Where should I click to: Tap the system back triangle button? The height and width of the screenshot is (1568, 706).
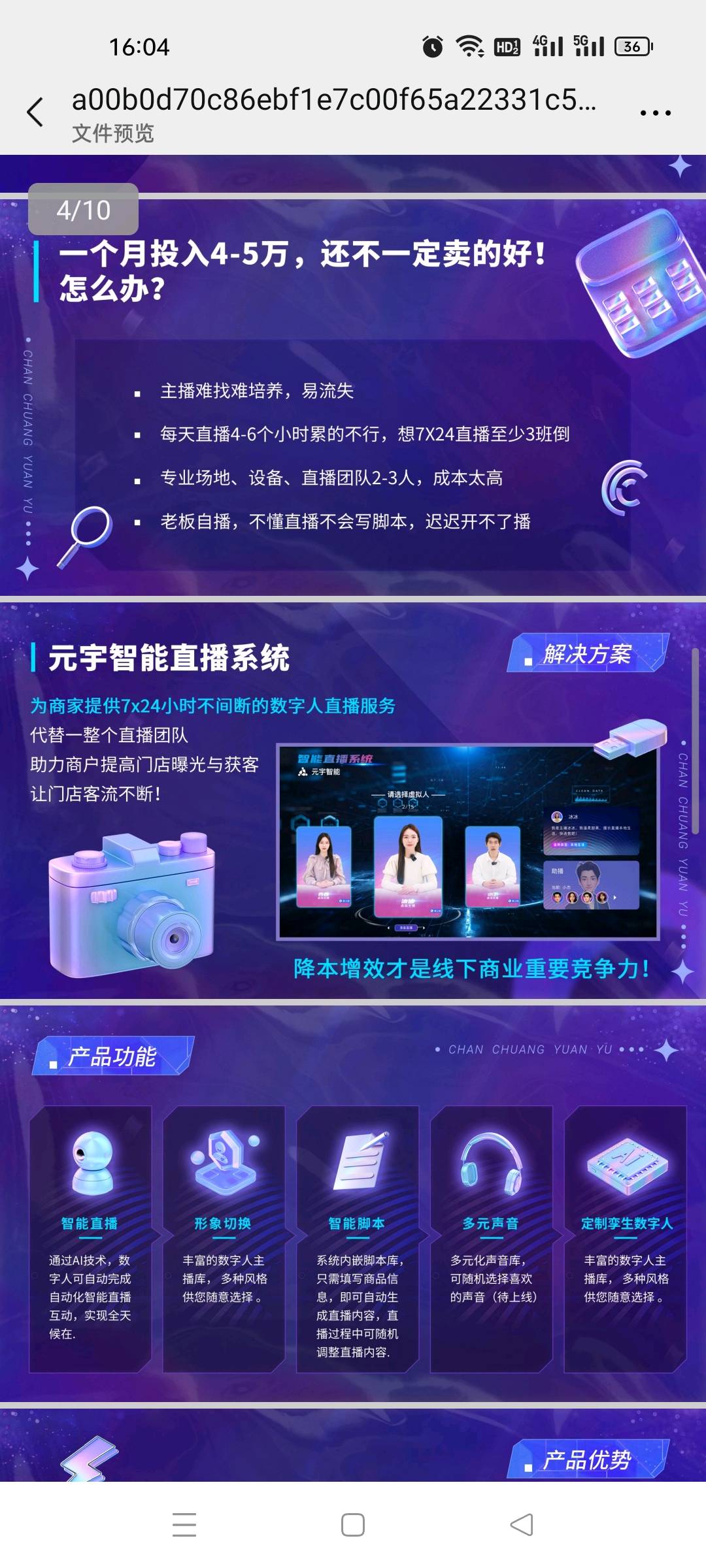click(522, 1525)
